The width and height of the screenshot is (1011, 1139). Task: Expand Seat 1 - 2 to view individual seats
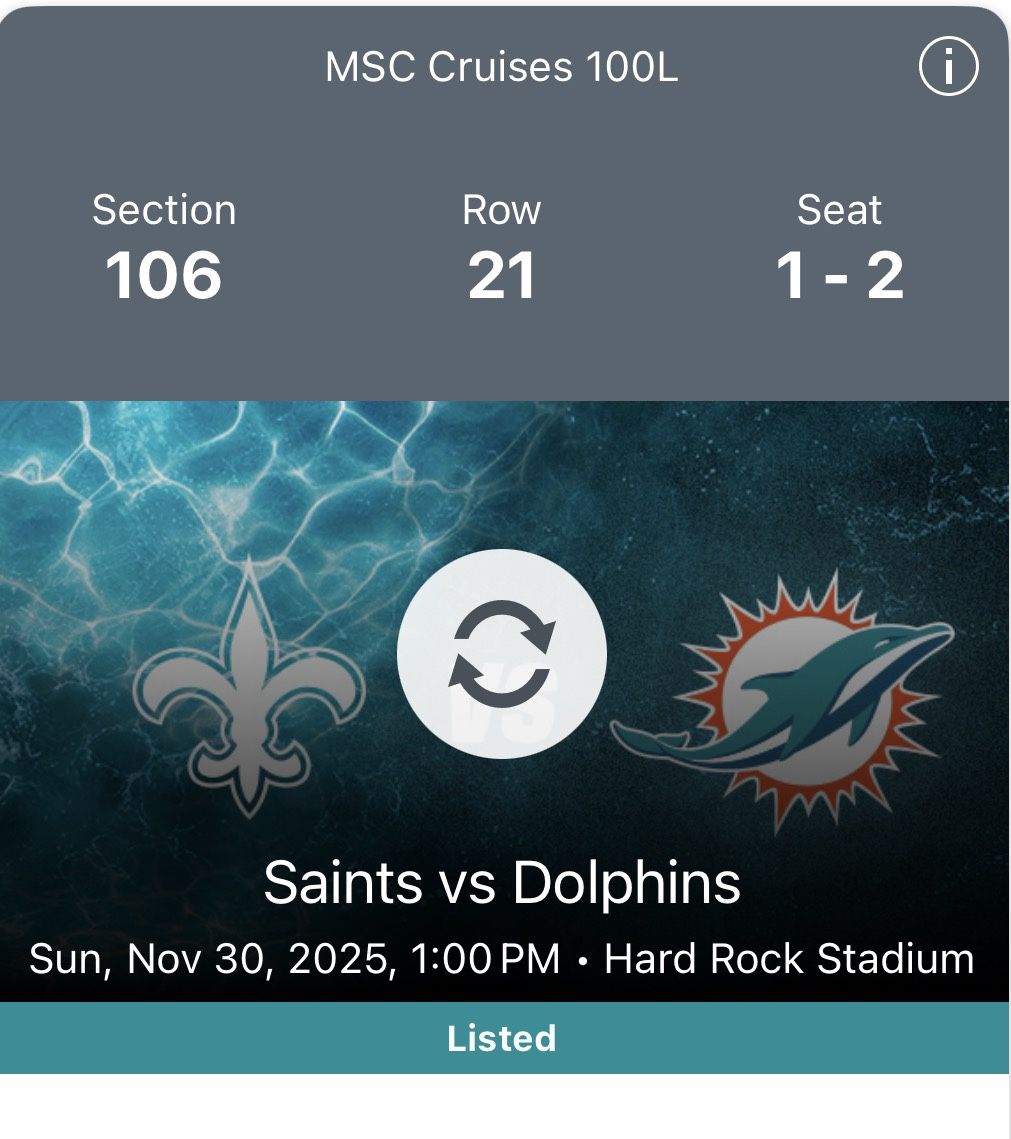tap(840, 248)
